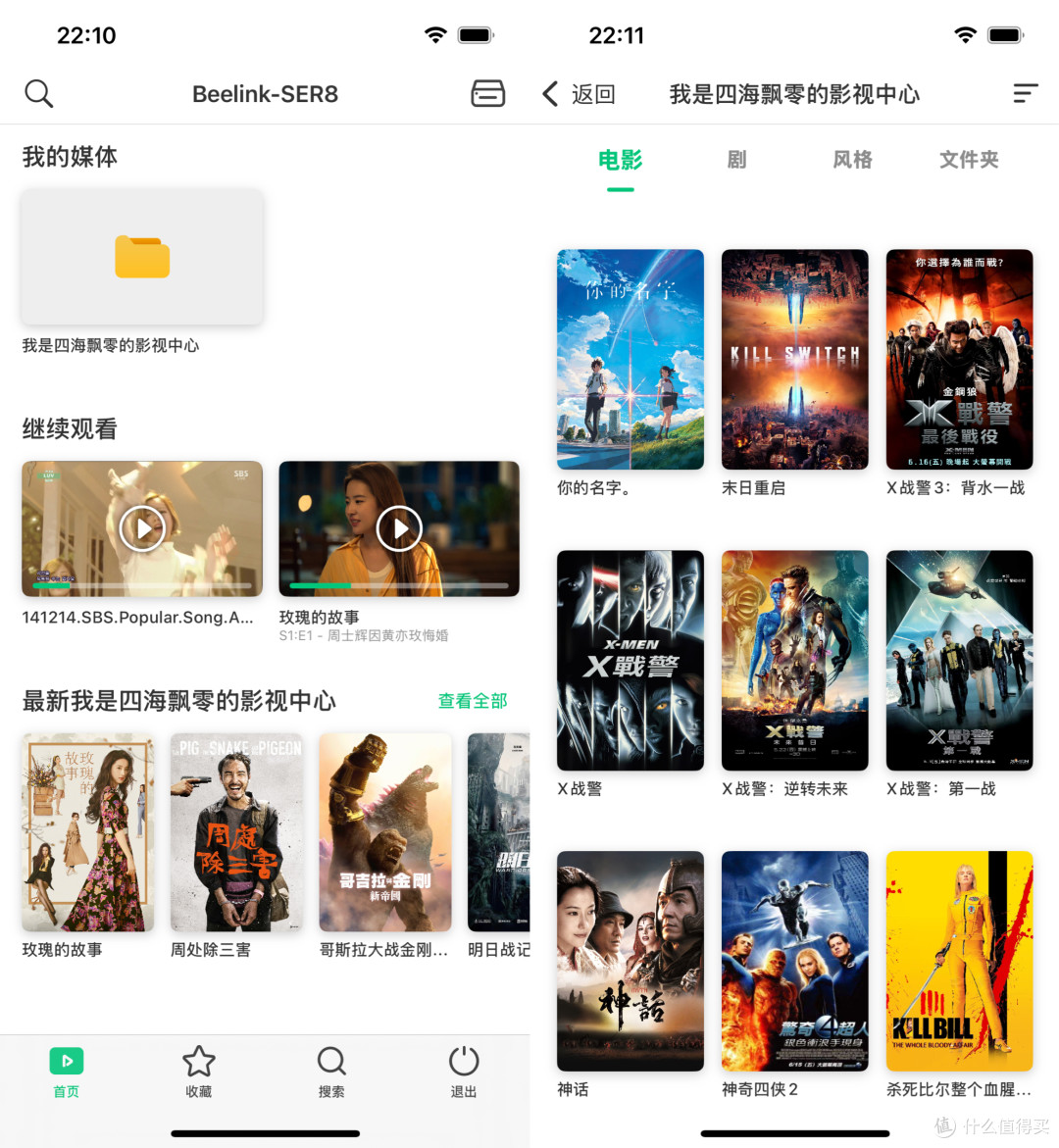Open 查看全部 to view all latest media

tap(473, 701)
